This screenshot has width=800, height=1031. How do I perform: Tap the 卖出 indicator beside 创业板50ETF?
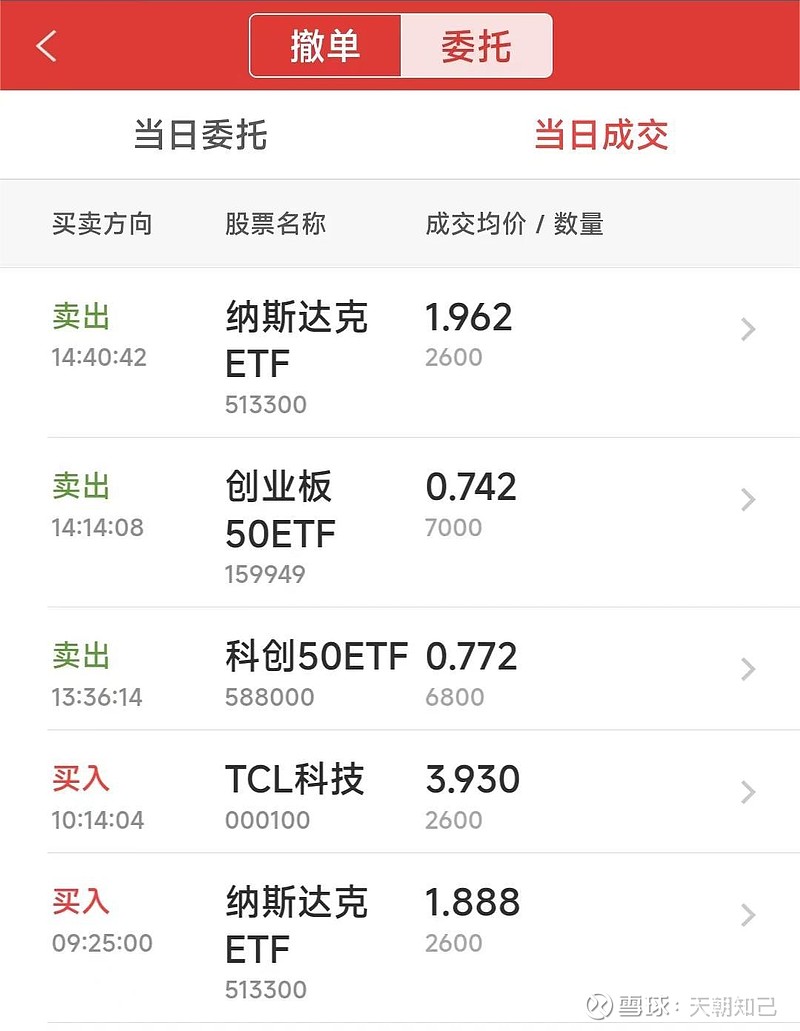click(x=80, y=487)
